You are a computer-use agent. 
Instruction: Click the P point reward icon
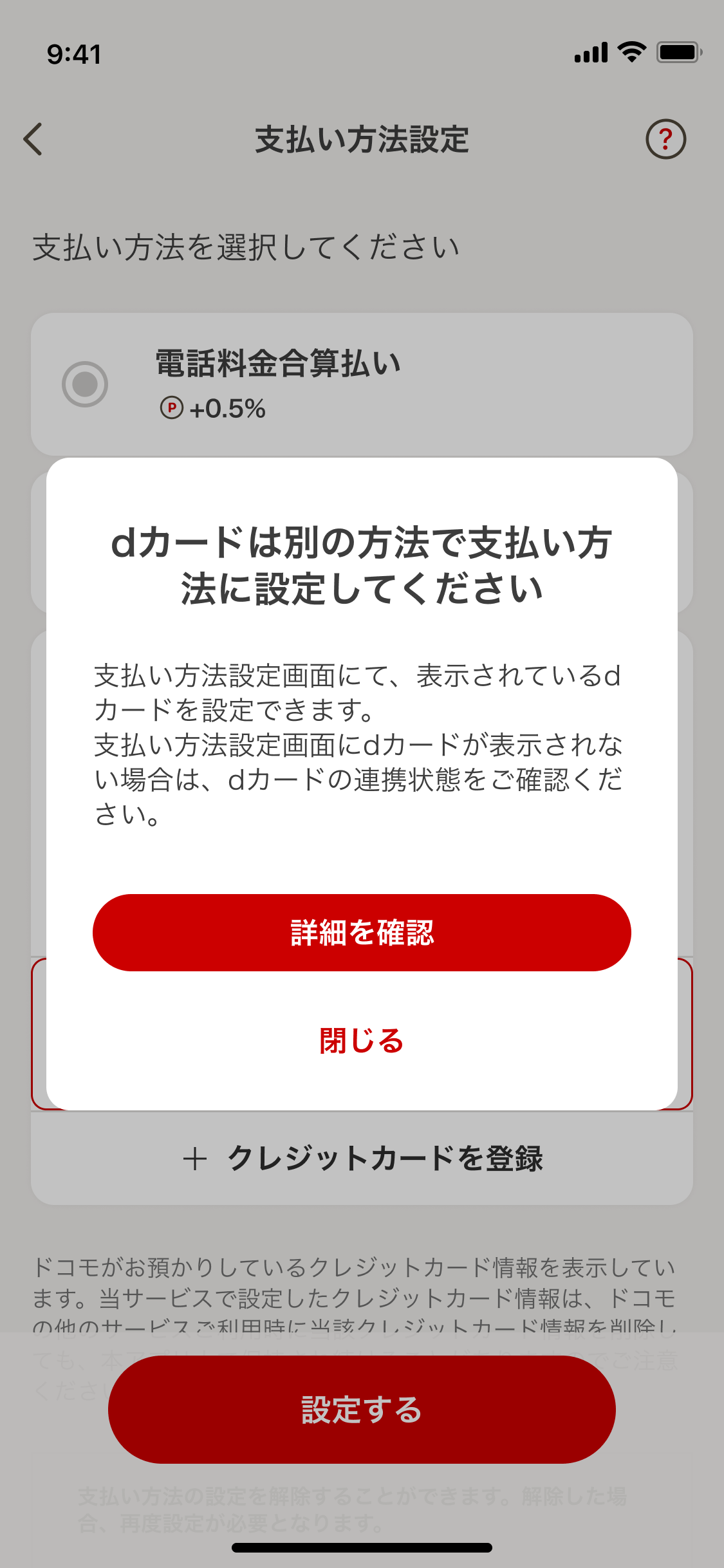(171, 409)
